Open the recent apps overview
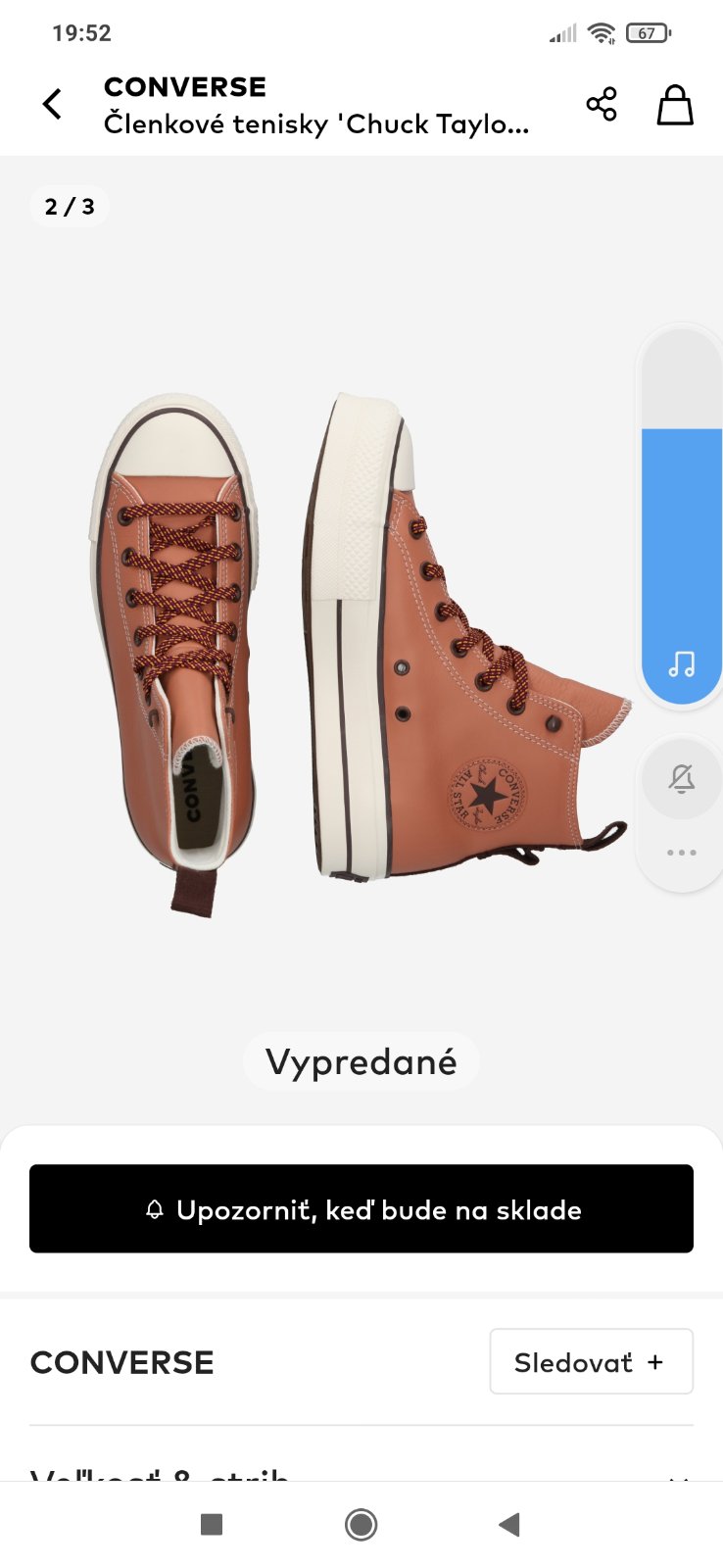 211,1524
